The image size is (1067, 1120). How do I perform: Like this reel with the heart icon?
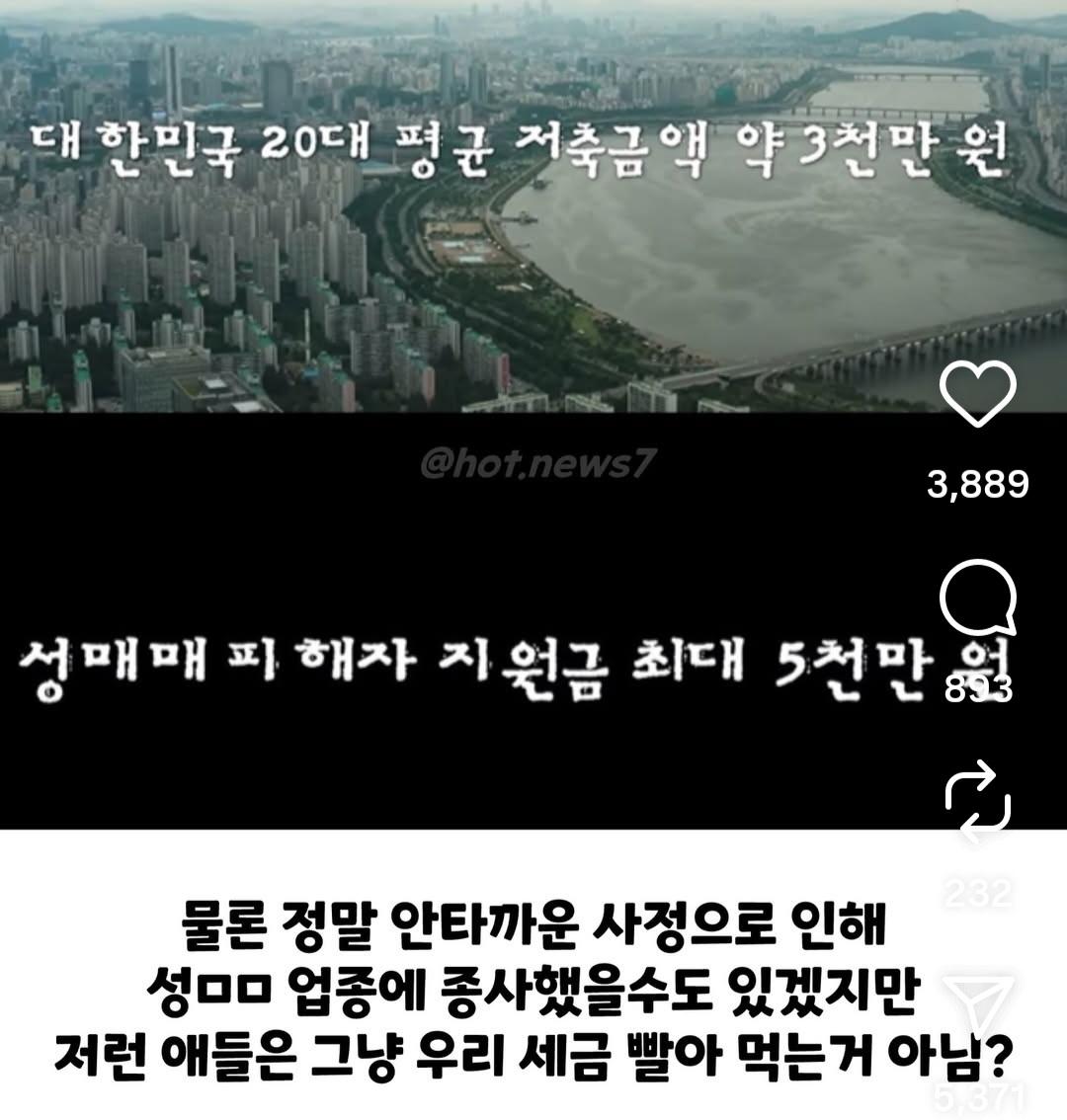click(977, 393)
